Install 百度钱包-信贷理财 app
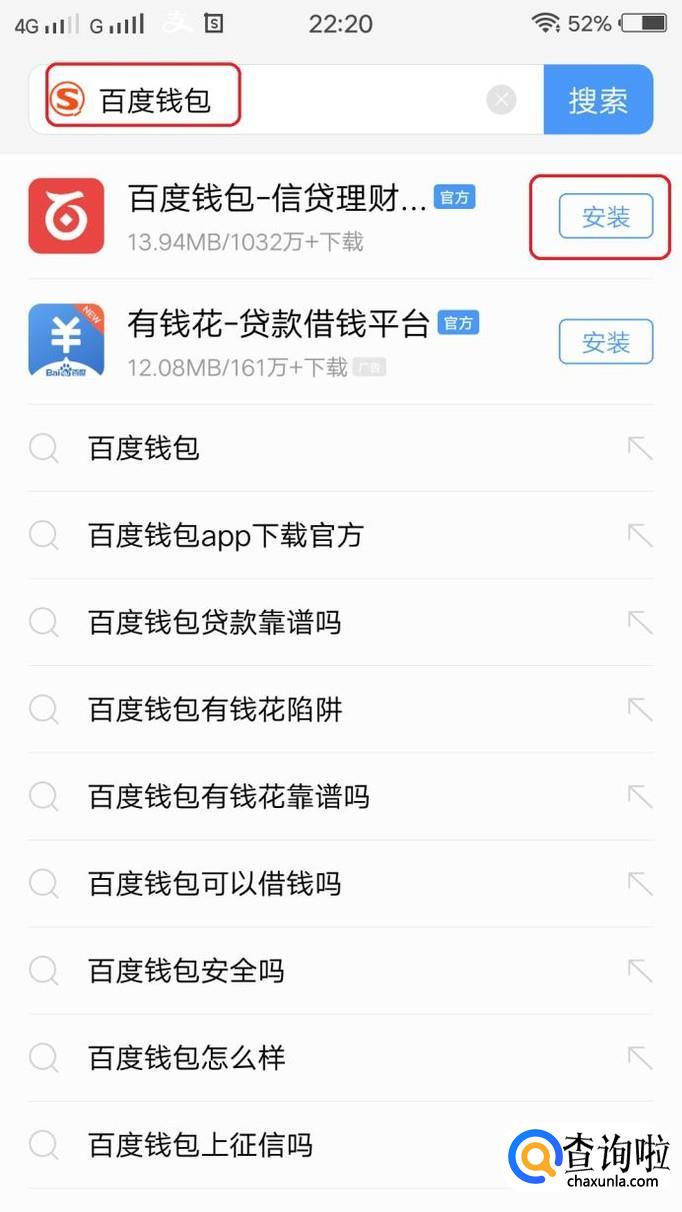The height and width of the screenshot is (1212, 682). coord(605,217)
